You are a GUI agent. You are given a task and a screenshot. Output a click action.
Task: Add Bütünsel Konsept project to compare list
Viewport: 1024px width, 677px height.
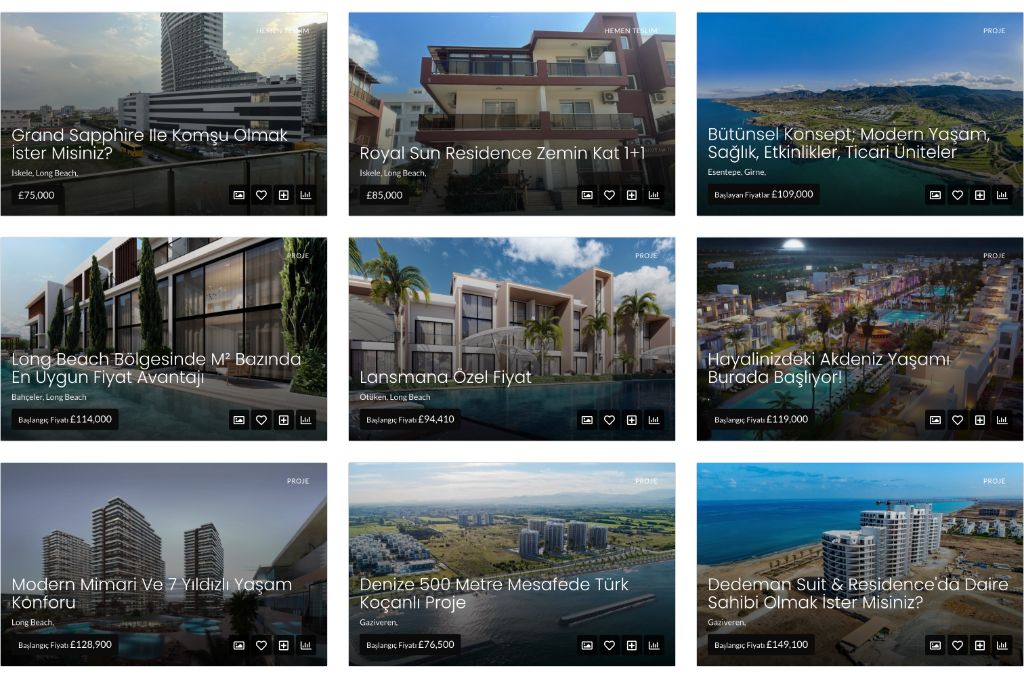tap(980, 195)
